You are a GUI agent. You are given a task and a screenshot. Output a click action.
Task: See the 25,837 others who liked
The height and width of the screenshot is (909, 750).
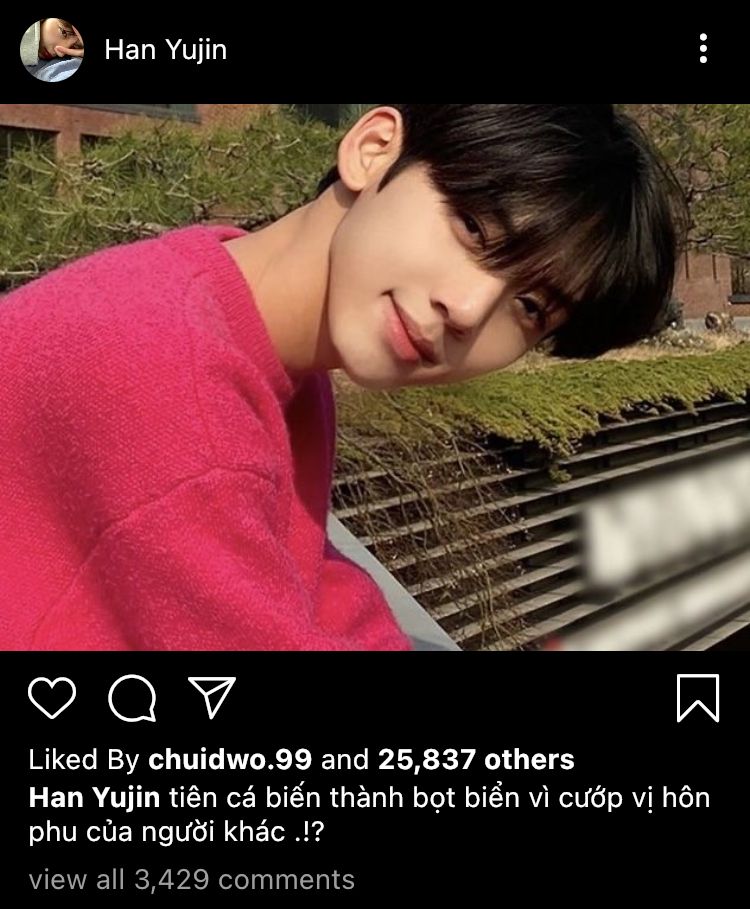tap(475, 760)
